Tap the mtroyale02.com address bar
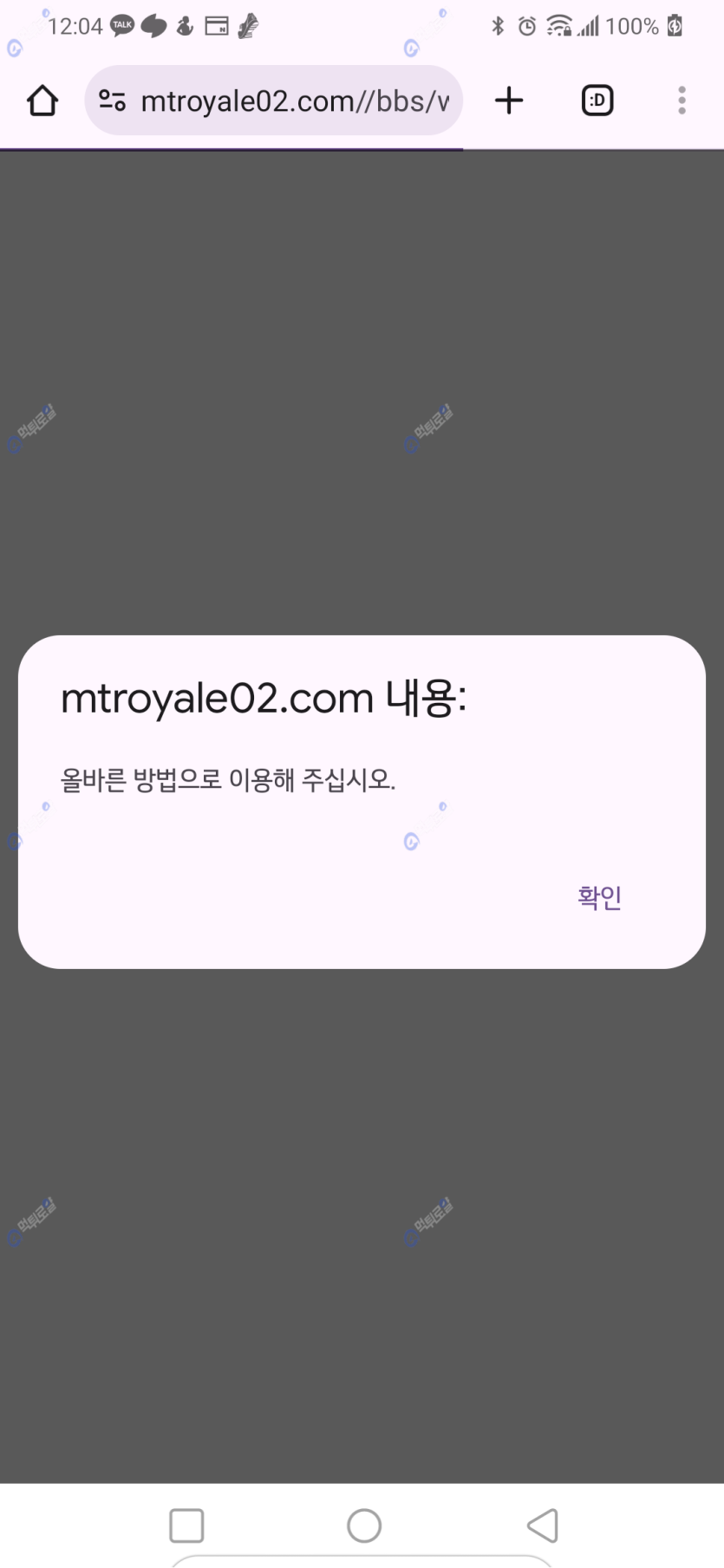 295,101
